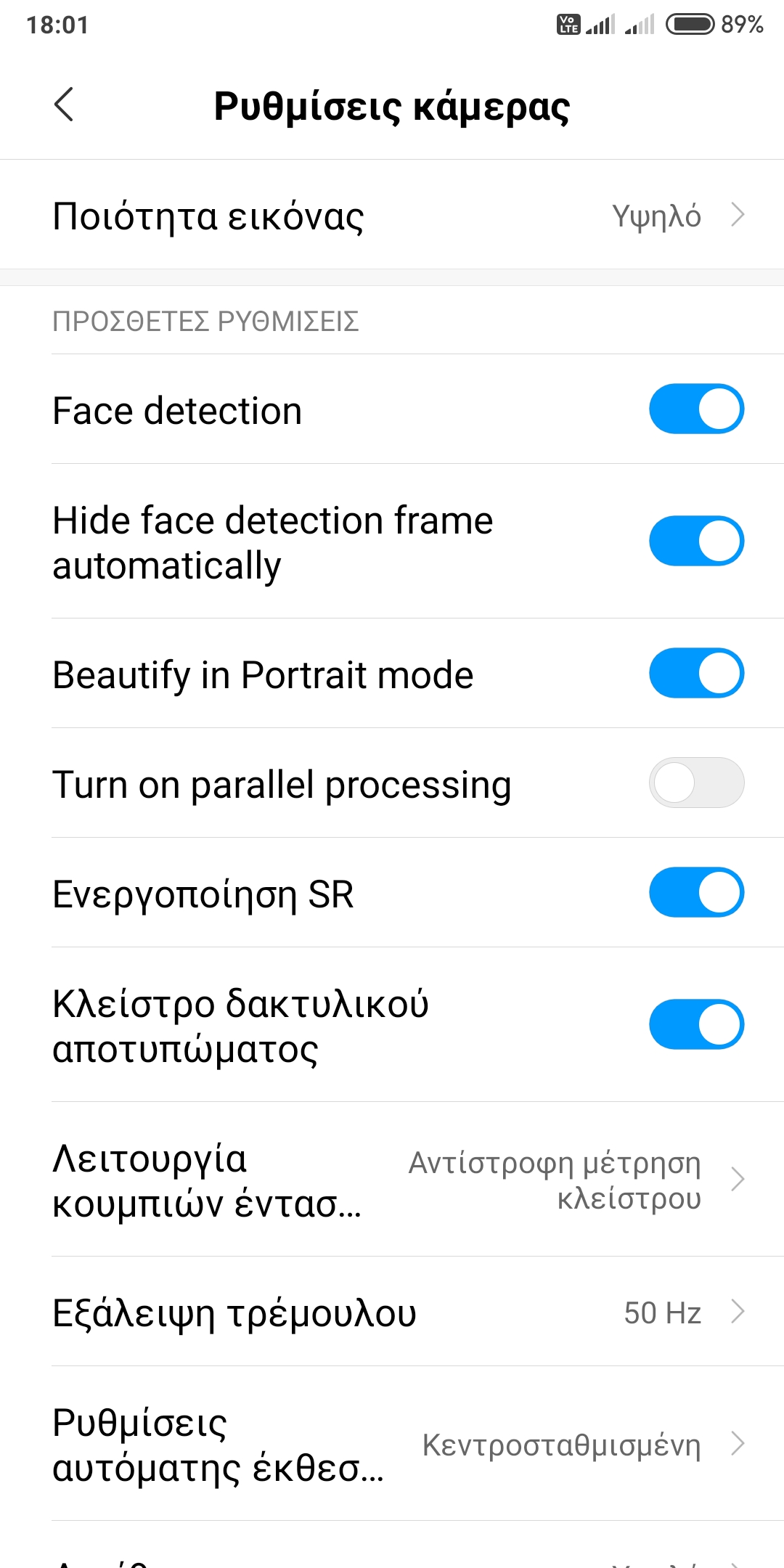Open Εξάλειψη τρέμουλου 50 Hz setting
The image size is (784, 1568).
click(392, 1312)
